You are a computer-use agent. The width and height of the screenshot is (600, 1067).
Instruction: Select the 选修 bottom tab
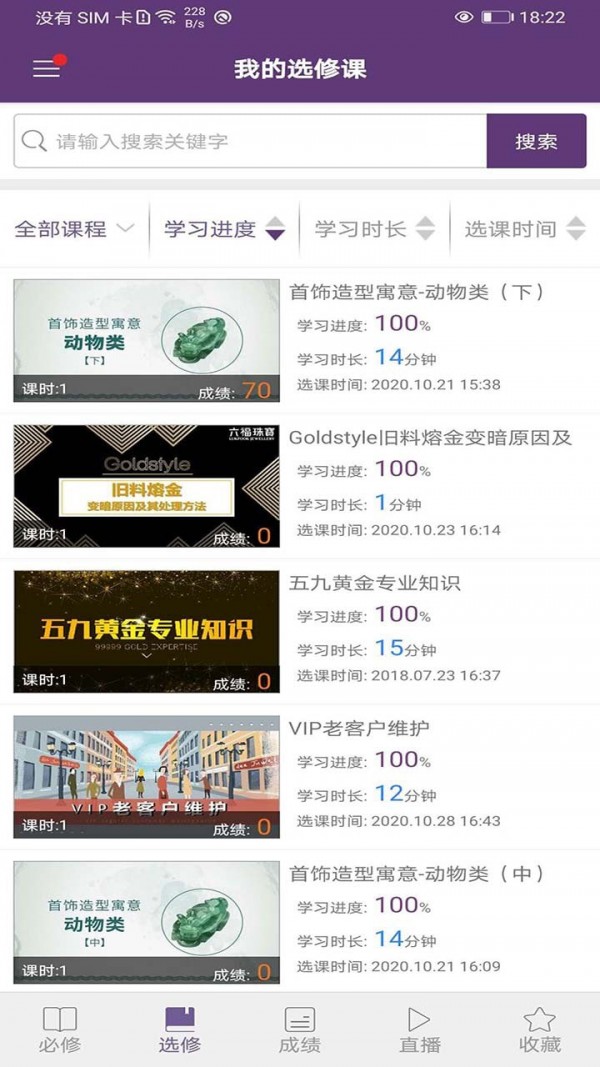pyautogui.click(x=180, y=1030)
